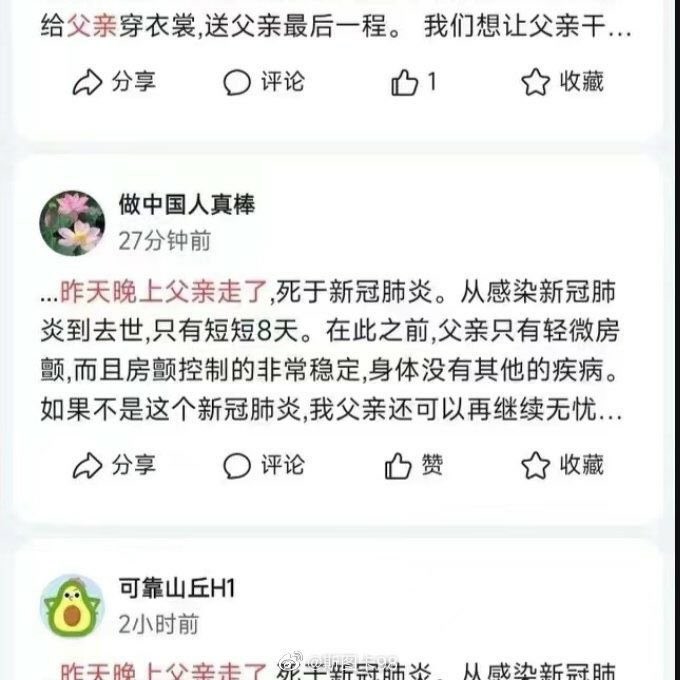Bookmark the post about 给父亲穿衣裳
The width and height of the screenshot is (680, 680).
pyautogui.click(x=562, y=82)
